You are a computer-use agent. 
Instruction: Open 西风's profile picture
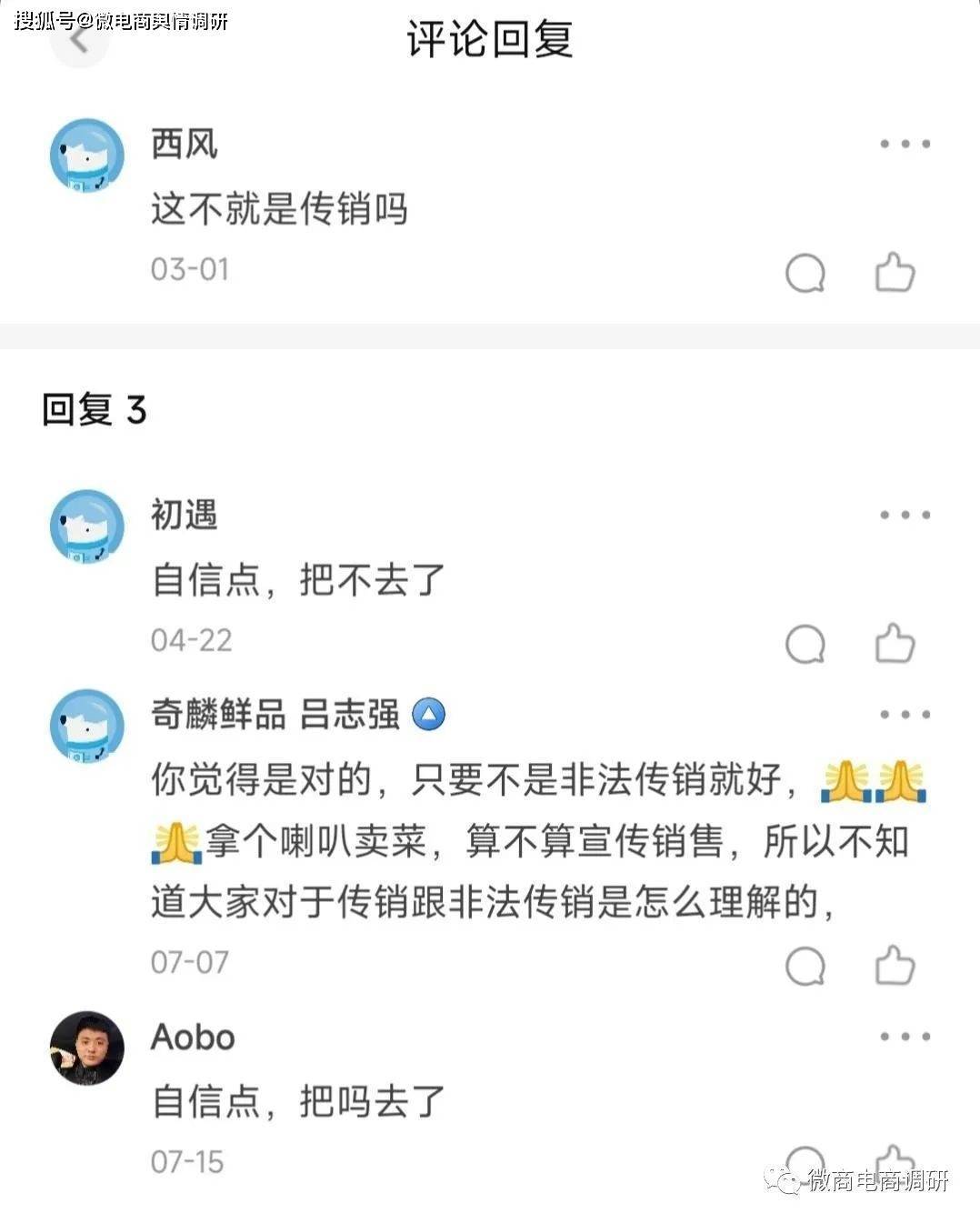point(86,155)
